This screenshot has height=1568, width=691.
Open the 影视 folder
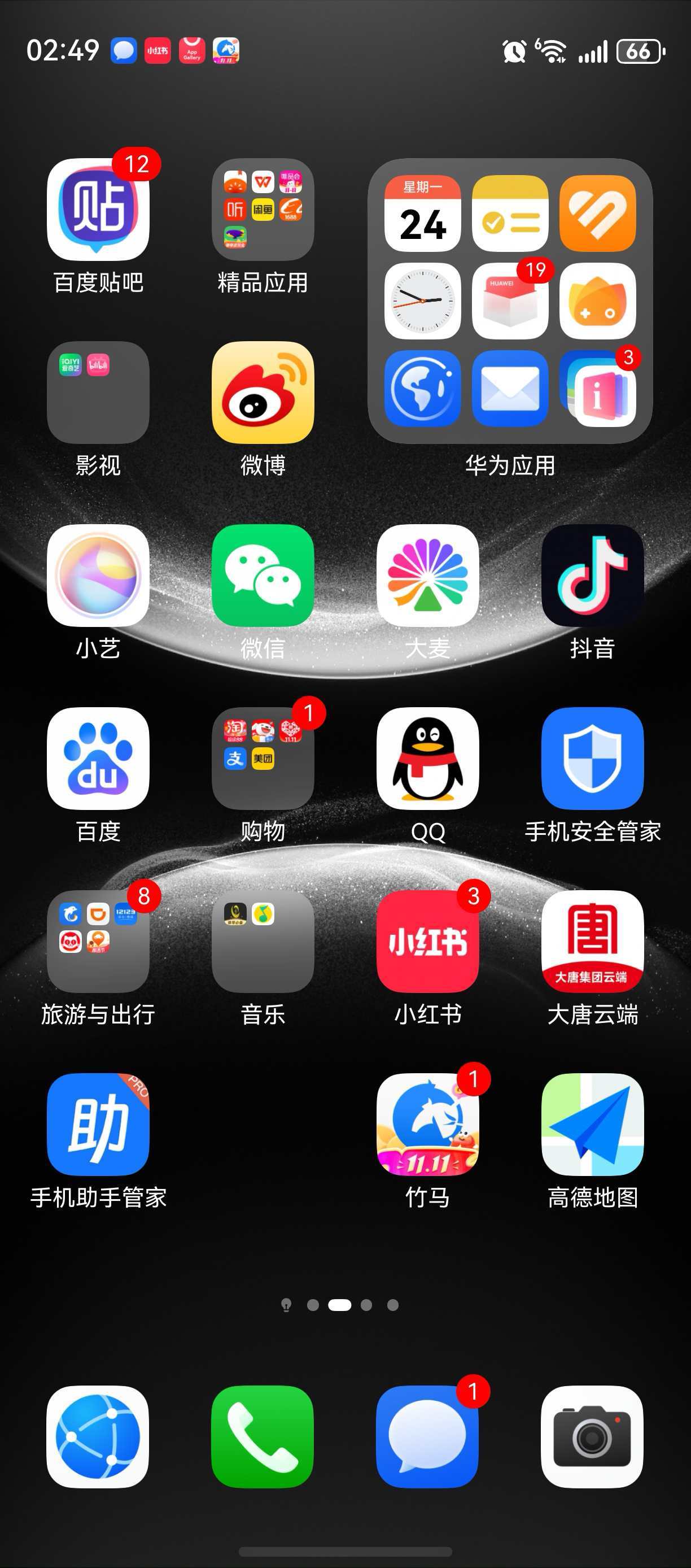(98, 393)
